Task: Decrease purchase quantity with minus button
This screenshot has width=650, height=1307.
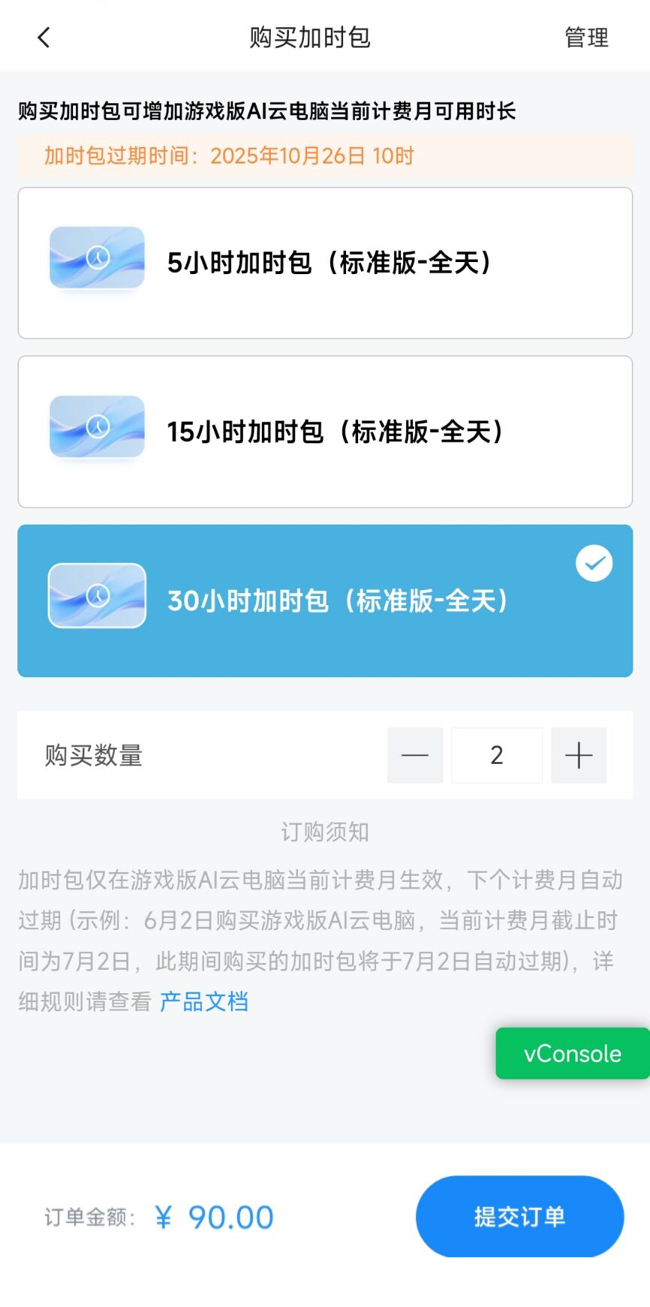Action: pos(415,756)
